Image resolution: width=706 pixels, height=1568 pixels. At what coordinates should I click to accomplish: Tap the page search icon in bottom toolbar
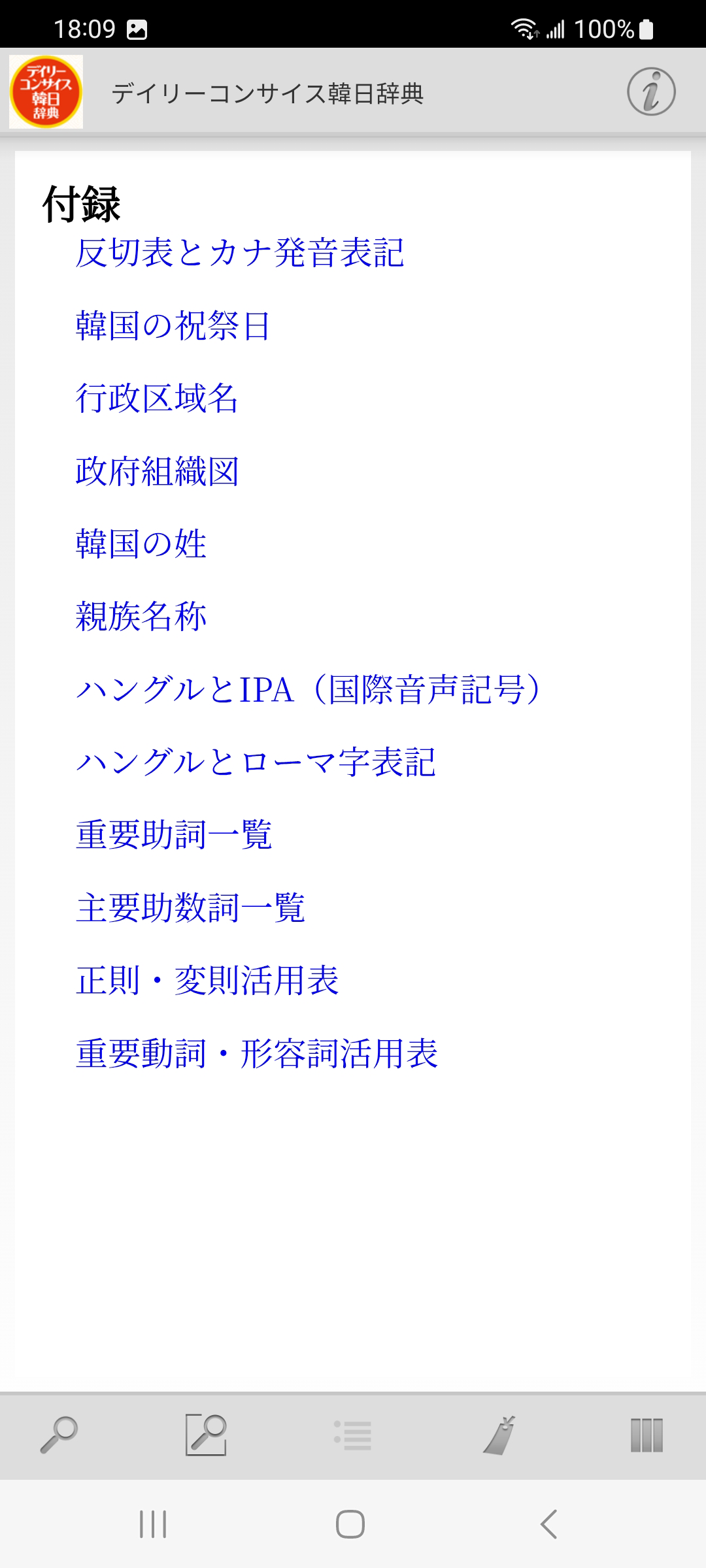(x=206, y=1435)
